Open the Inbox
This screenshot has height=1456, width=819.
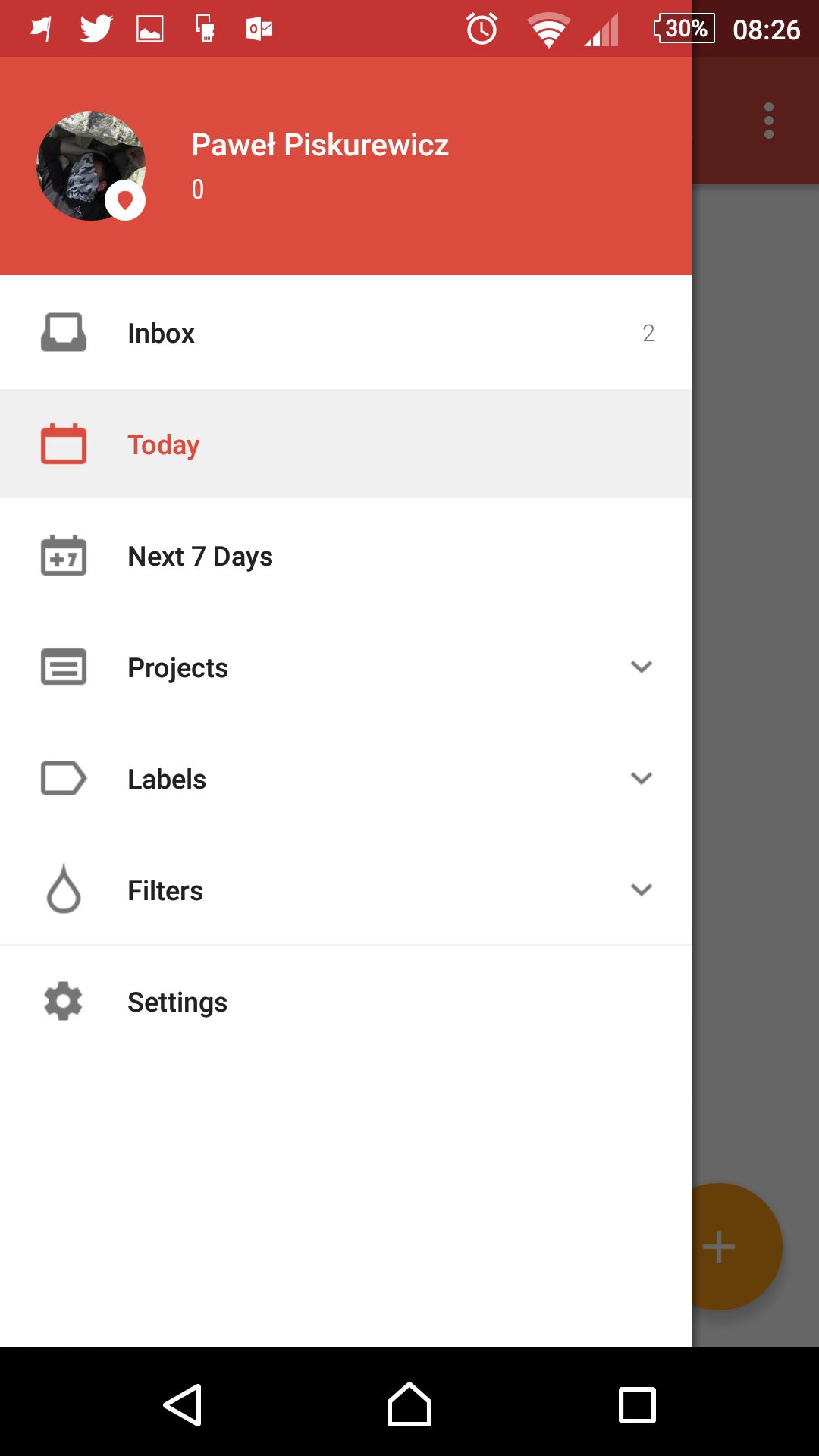pyautogui.click(x=346, y=333)
